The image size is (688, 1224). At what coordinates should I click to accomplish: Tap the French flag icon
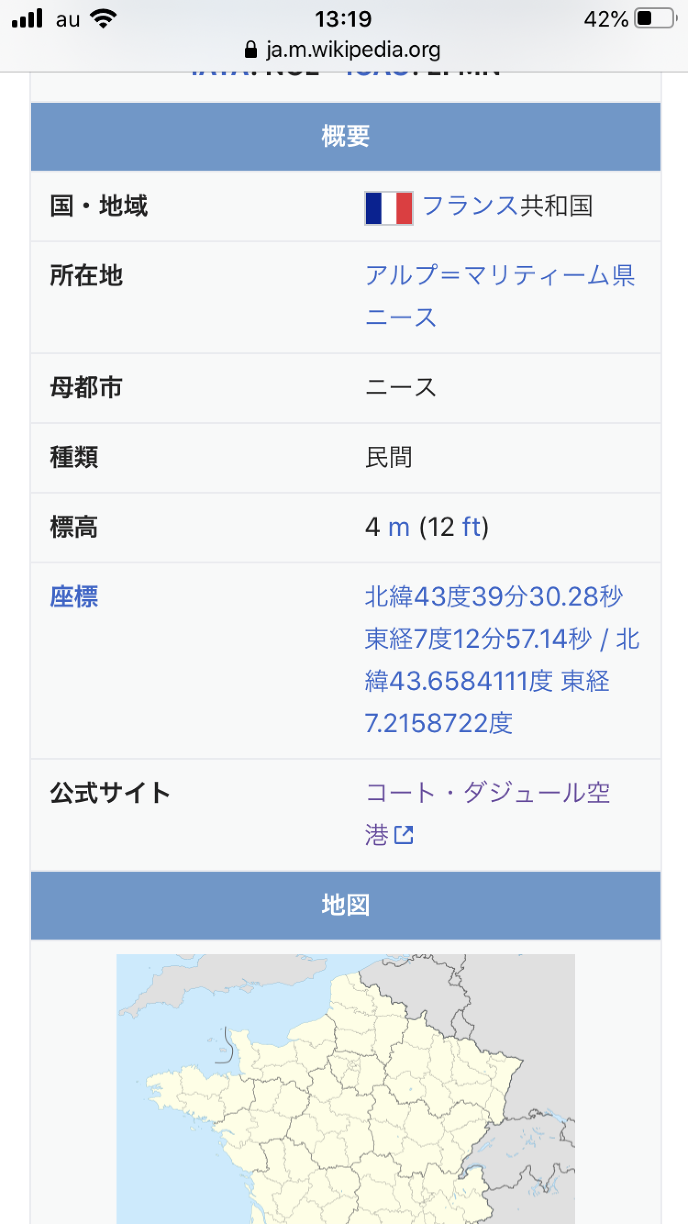coord(389,208)
